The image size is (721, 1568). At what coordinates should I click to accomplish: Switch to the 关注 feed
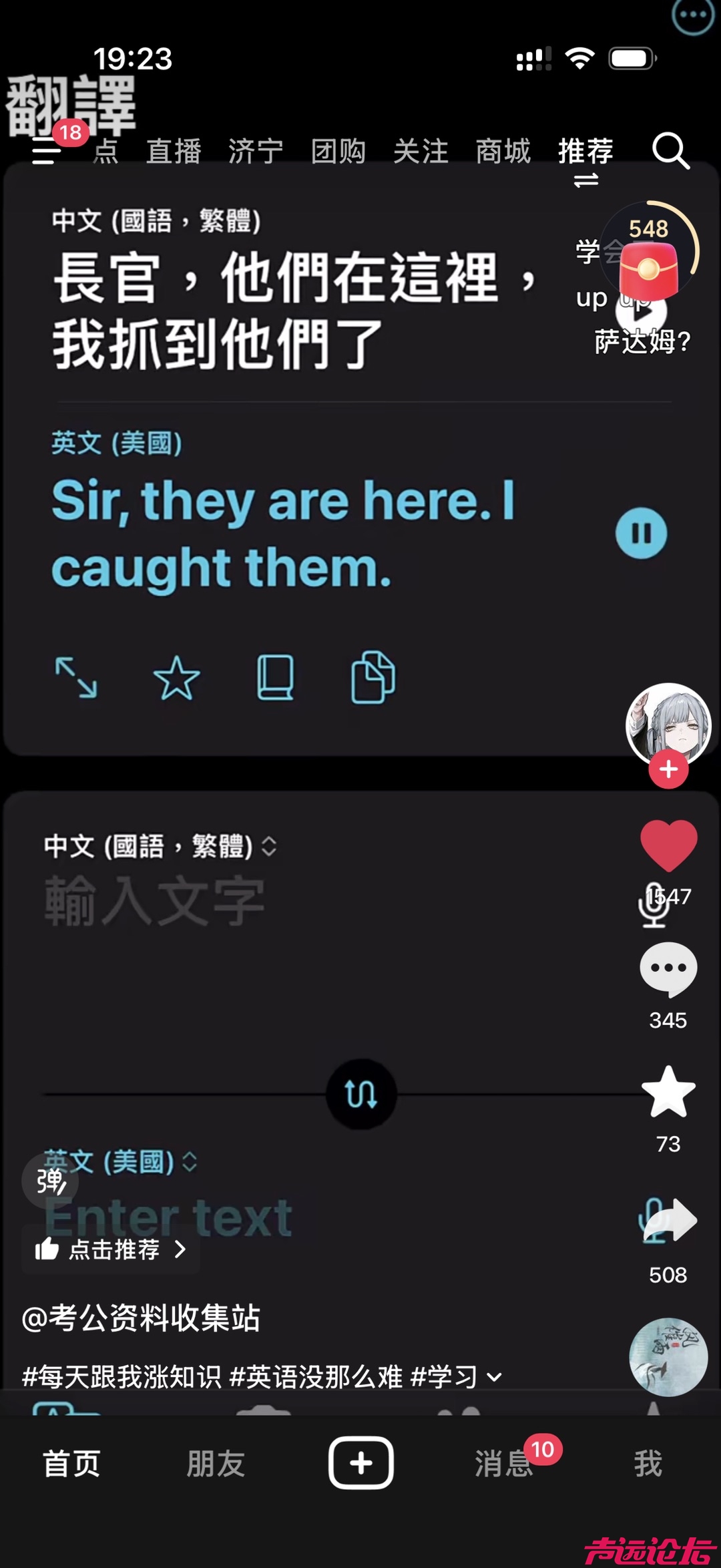(421, 151)
